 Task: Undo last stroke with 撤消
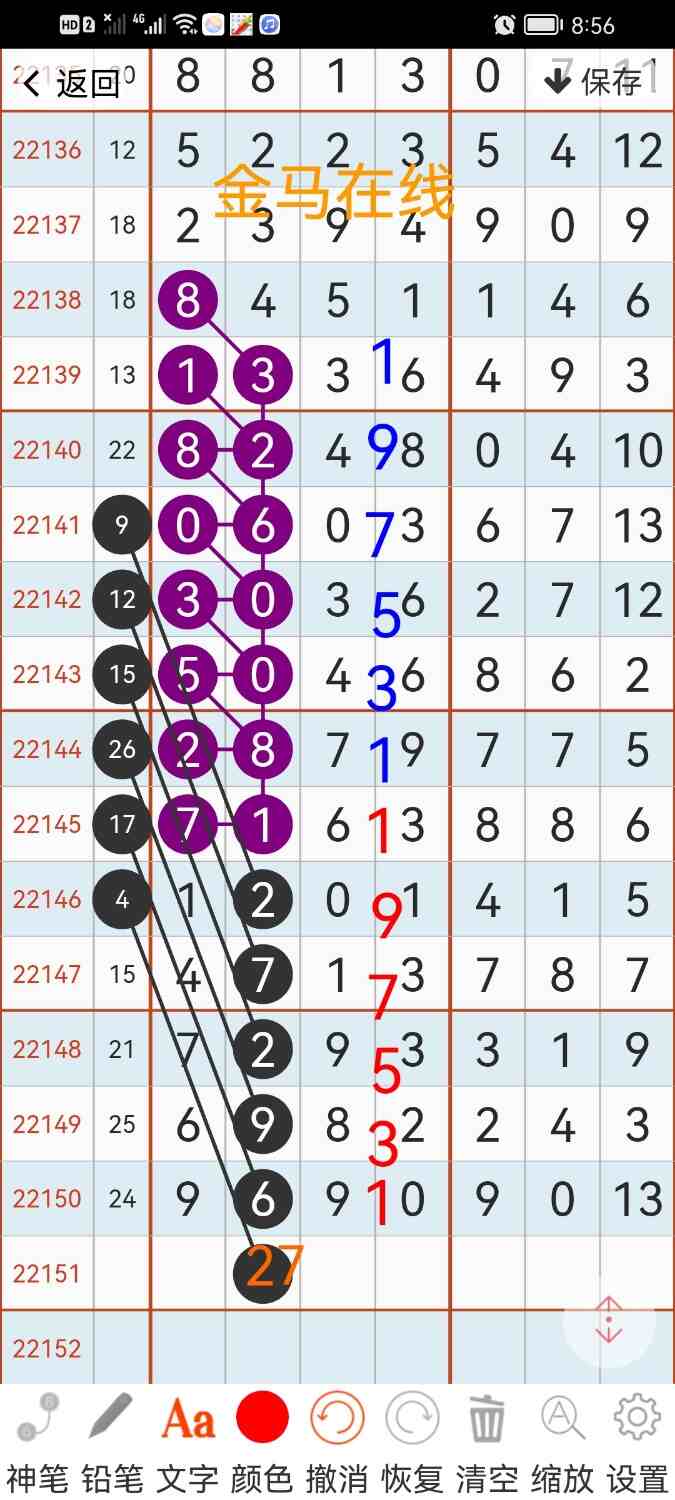[x=337, y=1440]
